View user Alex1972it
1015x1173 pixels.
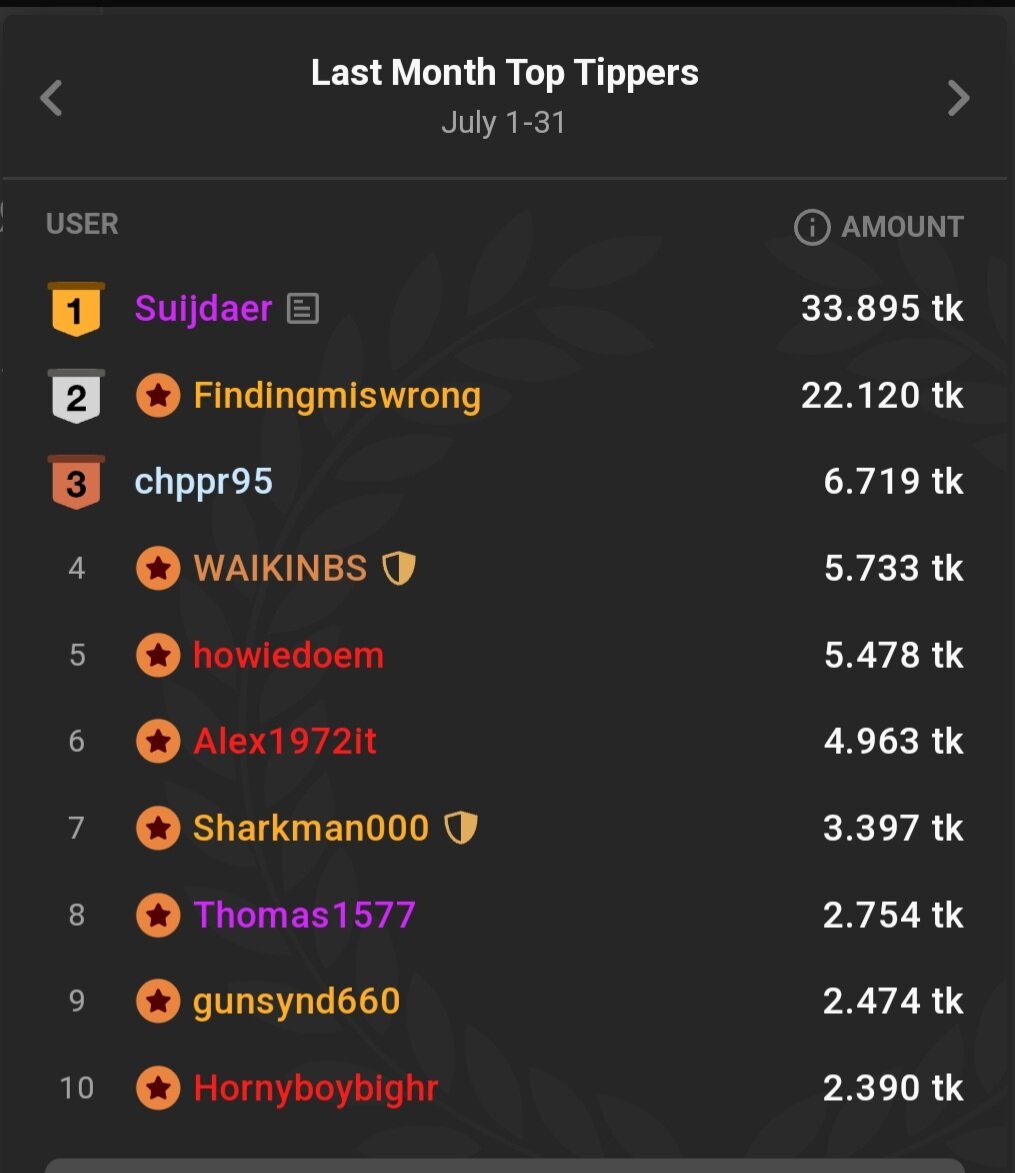[x=285, y=742]
